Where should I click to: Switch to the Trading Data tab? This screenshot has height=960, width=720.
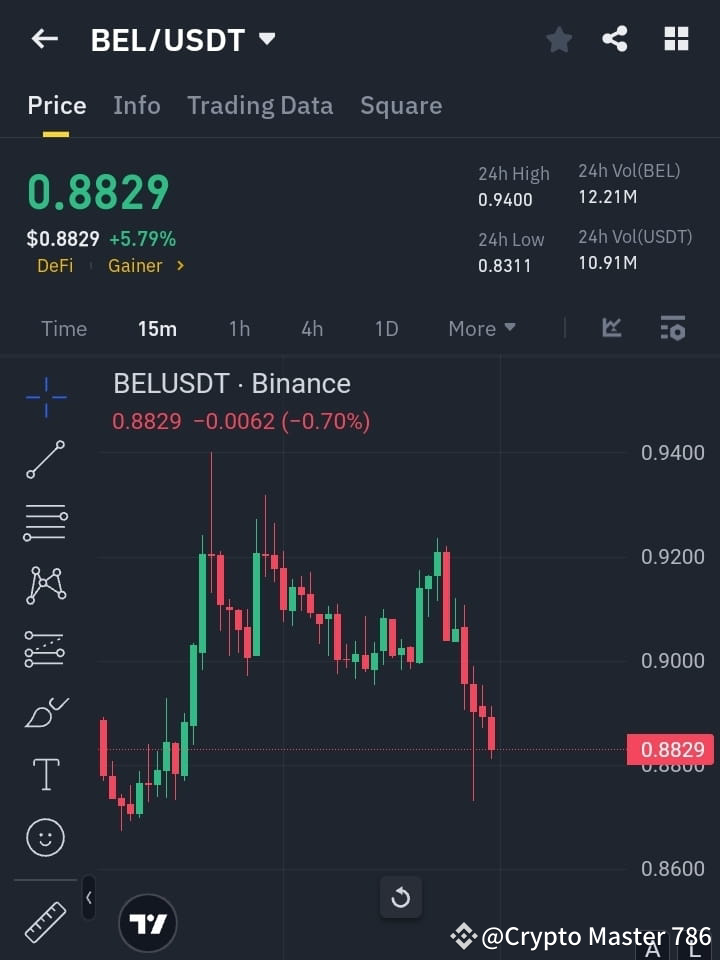pos(260,105)
